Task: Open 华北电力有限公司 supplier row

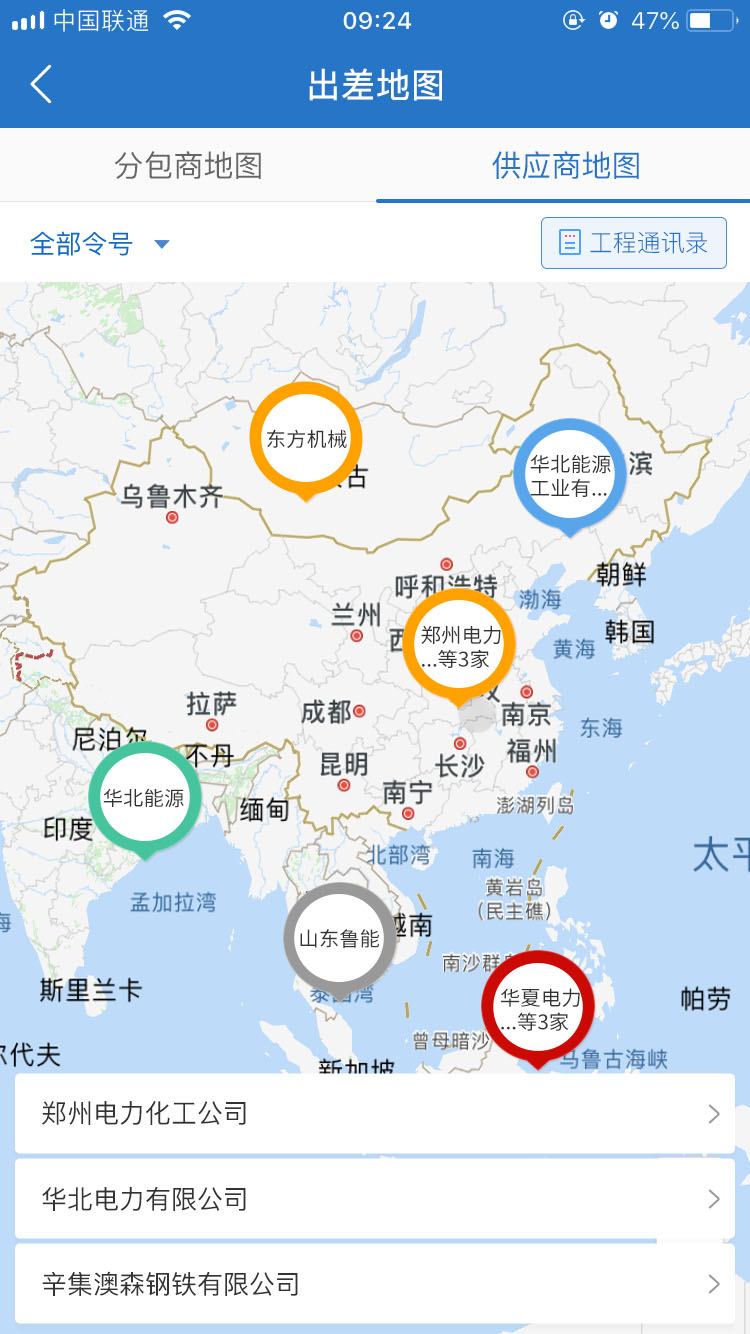Action: [375, 1198]
